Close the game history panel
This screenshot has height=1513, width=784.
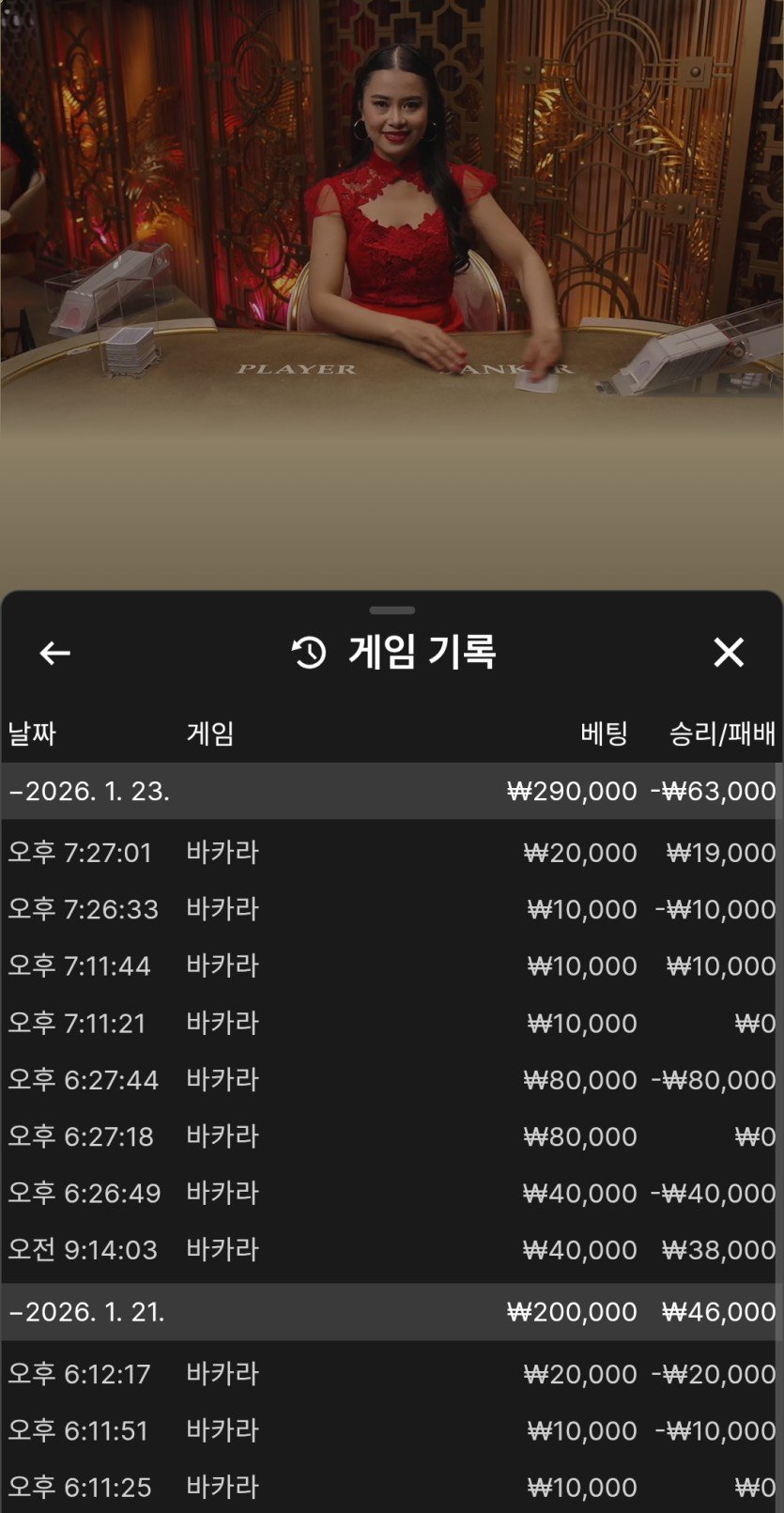[x=729, y=653]
